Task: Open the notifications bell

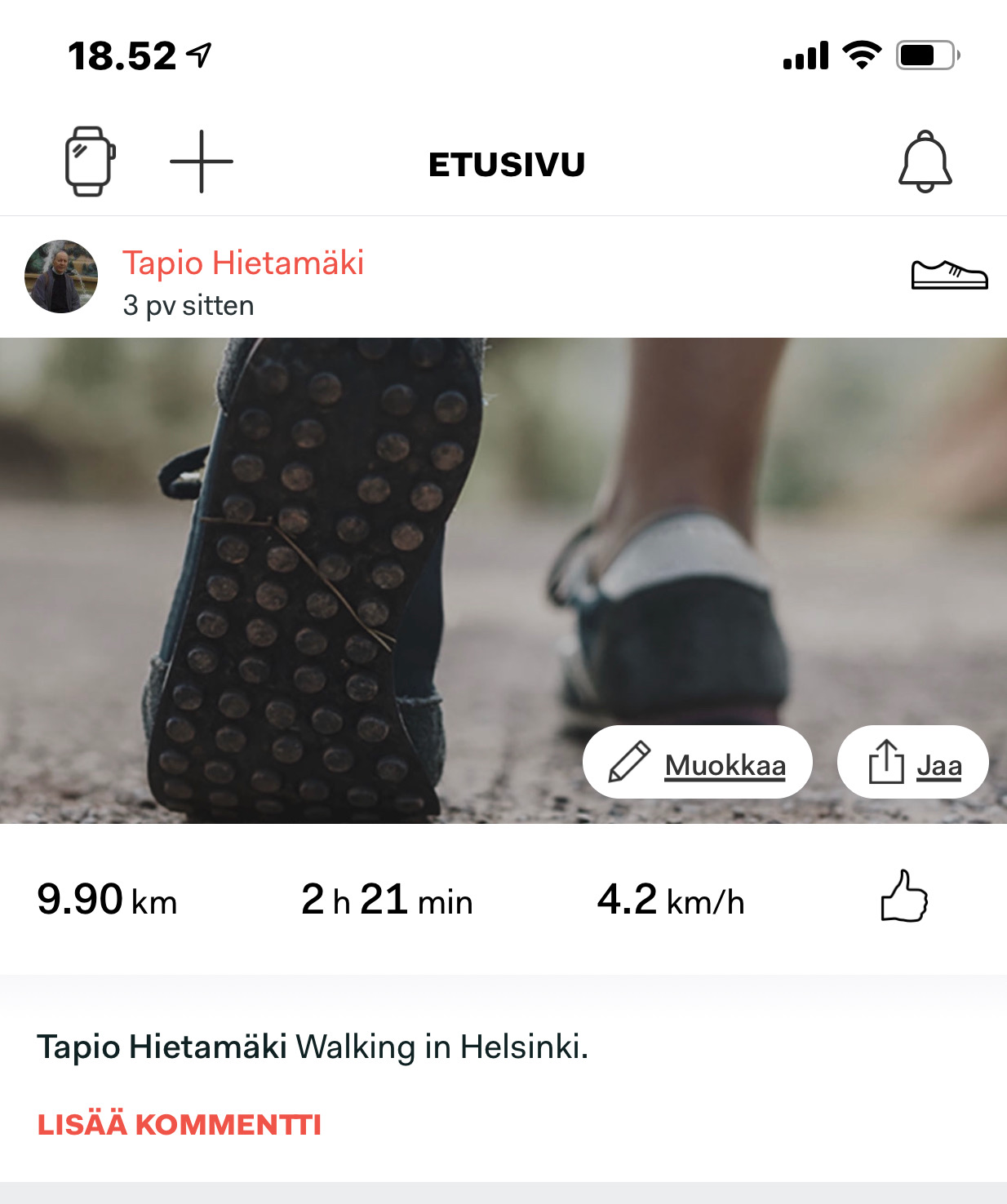Action: 925,162
